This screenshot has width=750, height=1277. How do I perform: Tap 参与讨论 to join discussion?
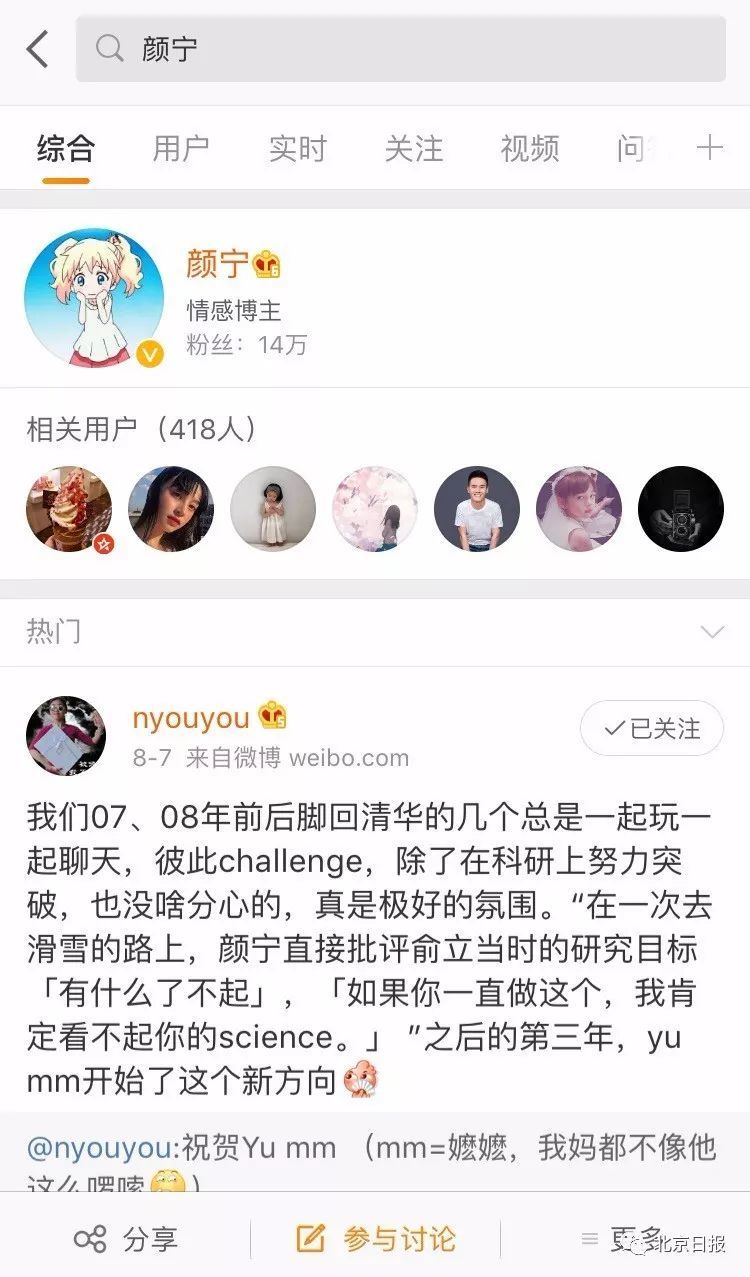click(x=377, y=1240)
